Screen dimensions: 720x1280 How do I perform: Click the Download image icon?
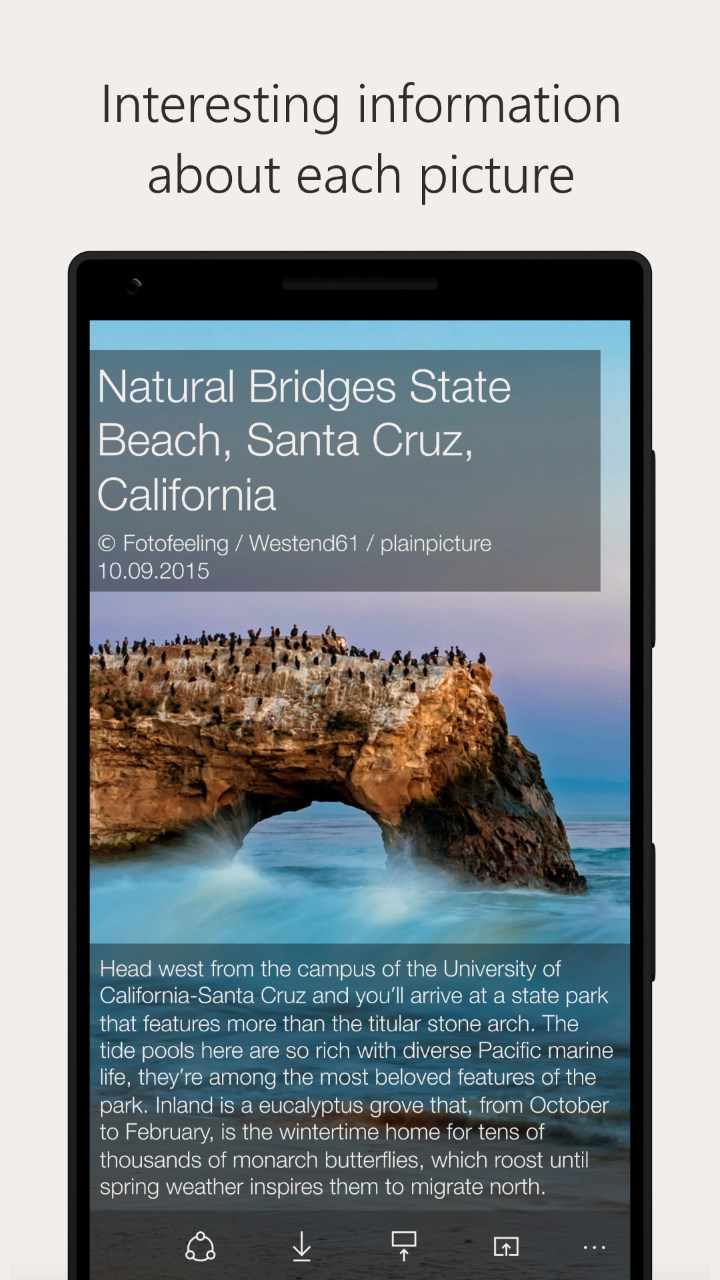(302, 1246)
